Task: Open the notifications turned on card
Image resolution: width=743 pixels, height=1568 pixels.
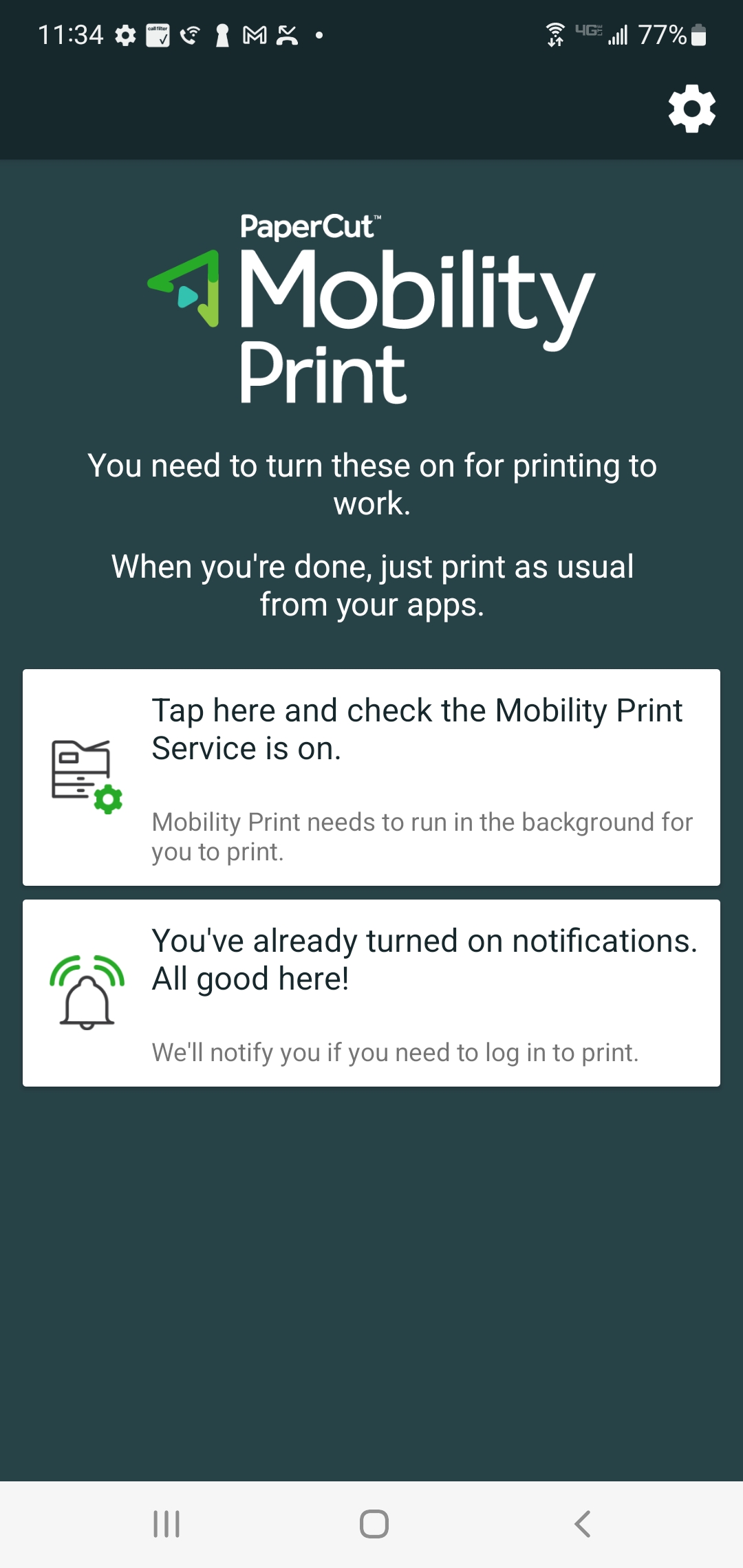Action: tap(371, 993)
